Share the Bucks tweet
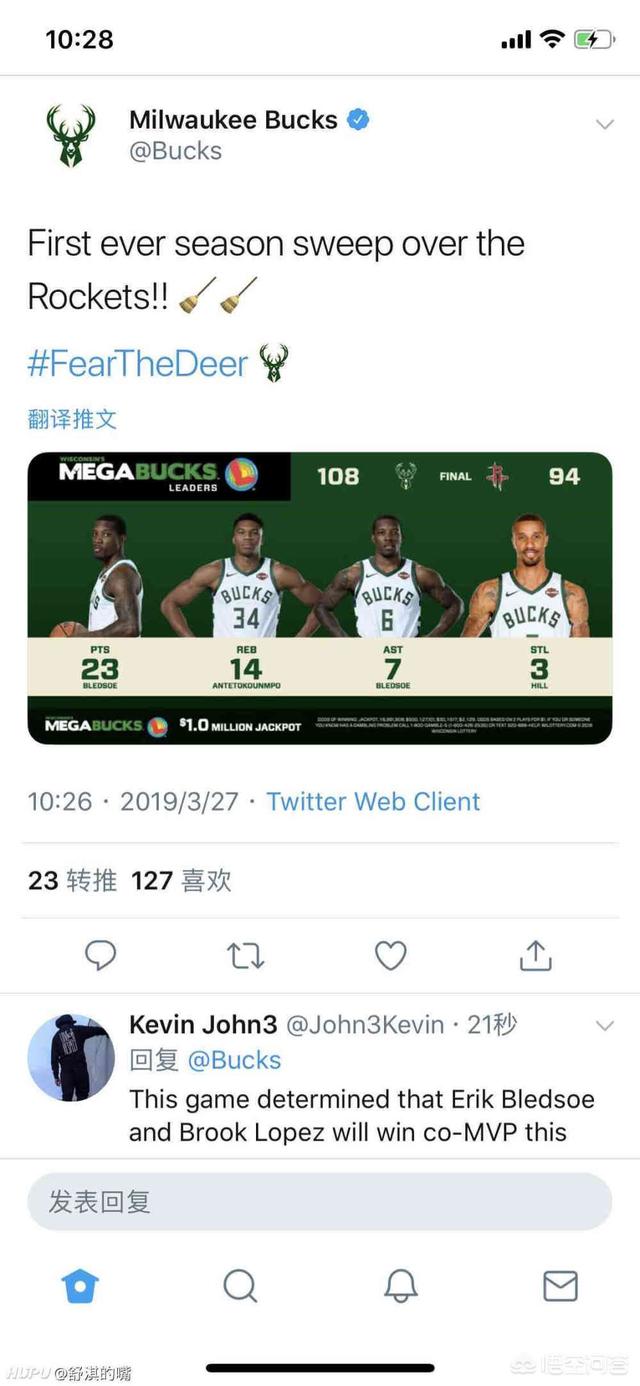This screenshot has width=640, height=1386. pyautogui.click(x=535, y=955)
